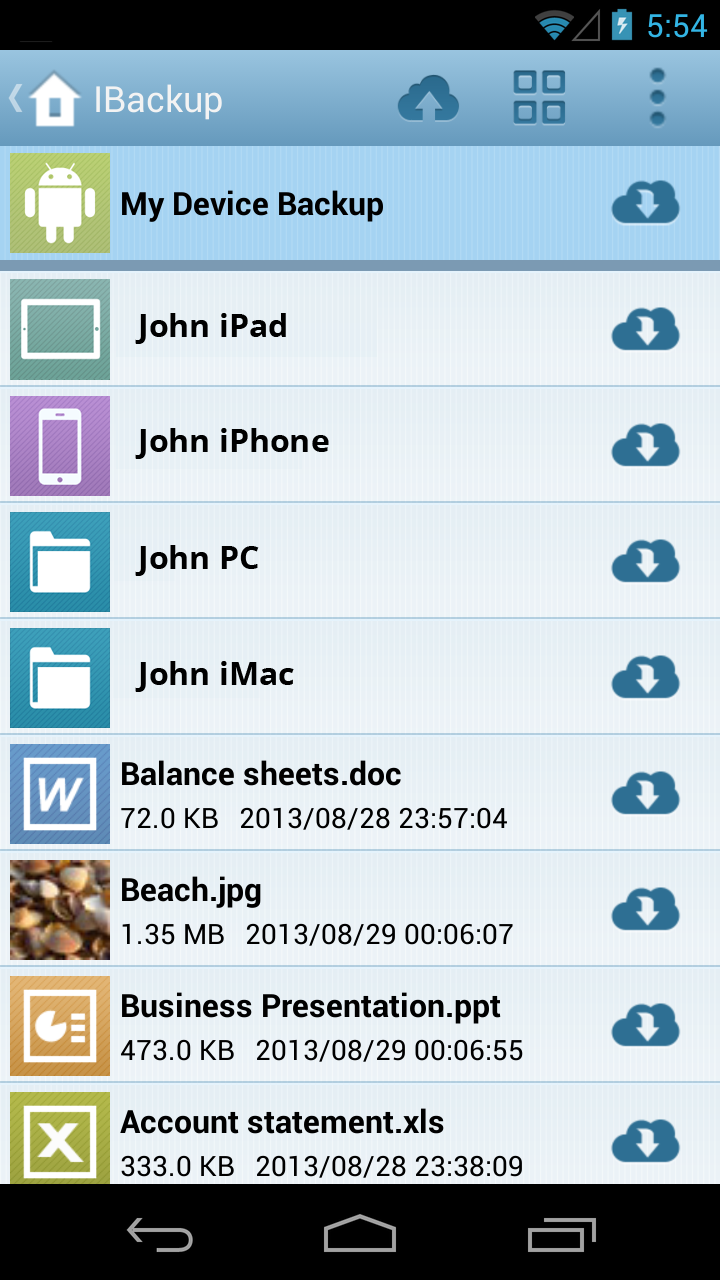Download Account statement.xls
Viewport: 720px width, 1280px height.
(645, 1141)
